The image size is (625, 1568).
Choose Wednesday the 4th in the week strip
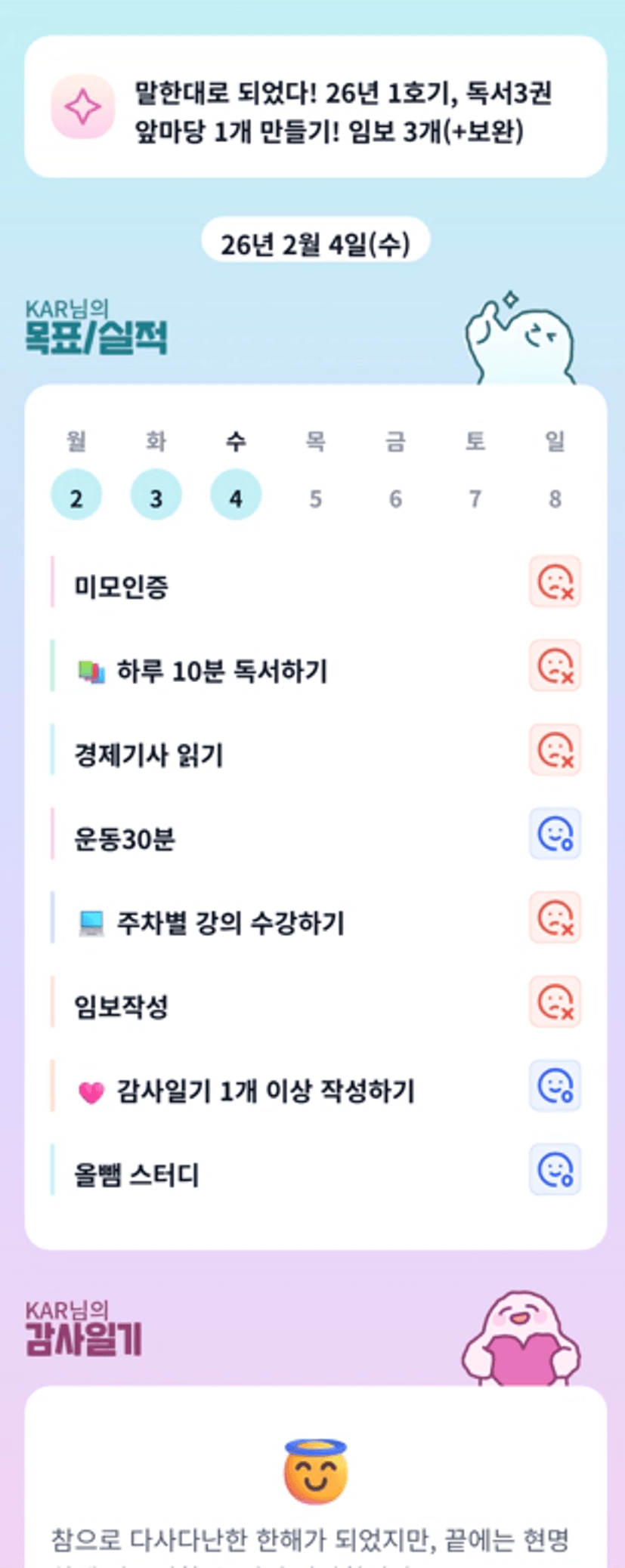pos(236,496)
